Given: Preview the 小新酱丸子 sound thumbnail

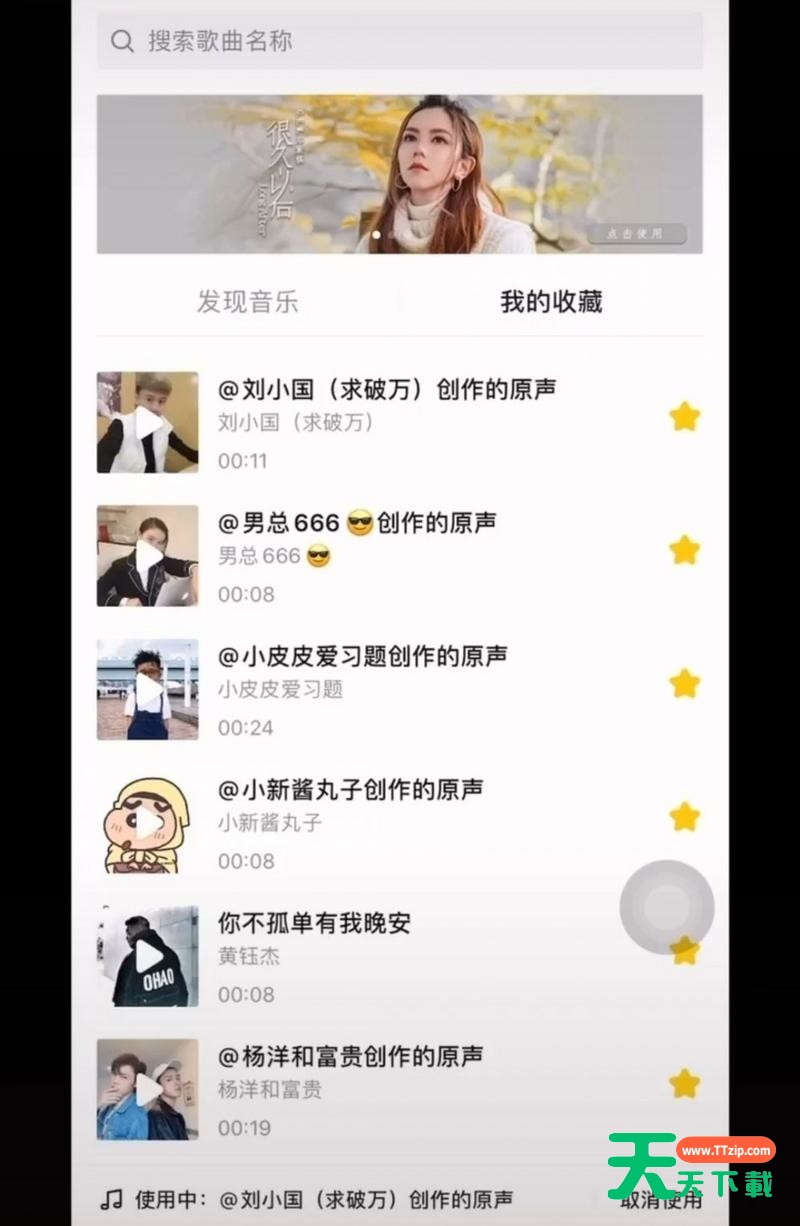Looking at the screenshot, I should click(x=148, y=823).
